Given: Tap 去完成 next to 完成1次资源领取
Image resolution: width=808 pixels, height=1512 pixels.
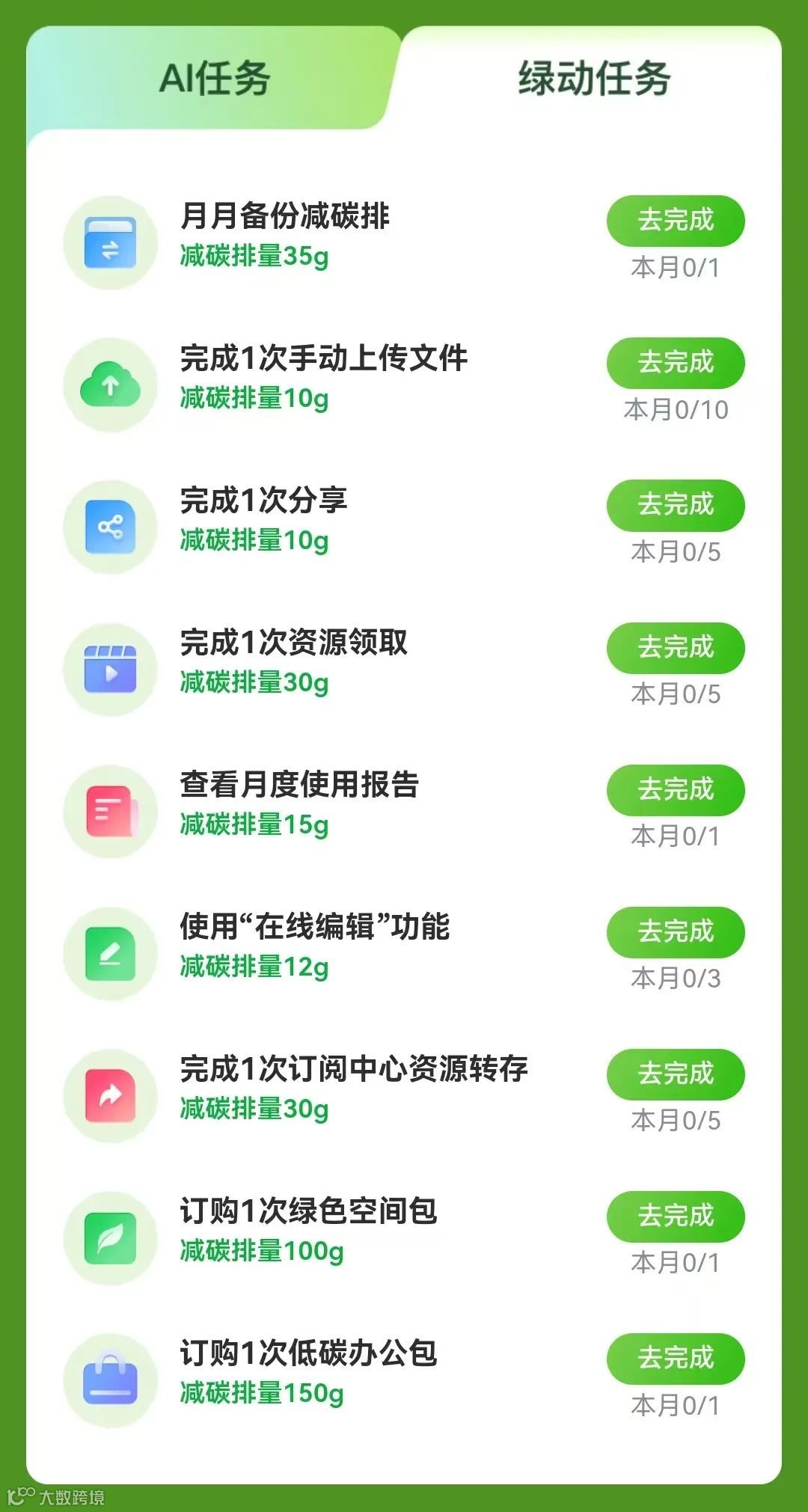Looking at the screenshot, I should 675,647.
